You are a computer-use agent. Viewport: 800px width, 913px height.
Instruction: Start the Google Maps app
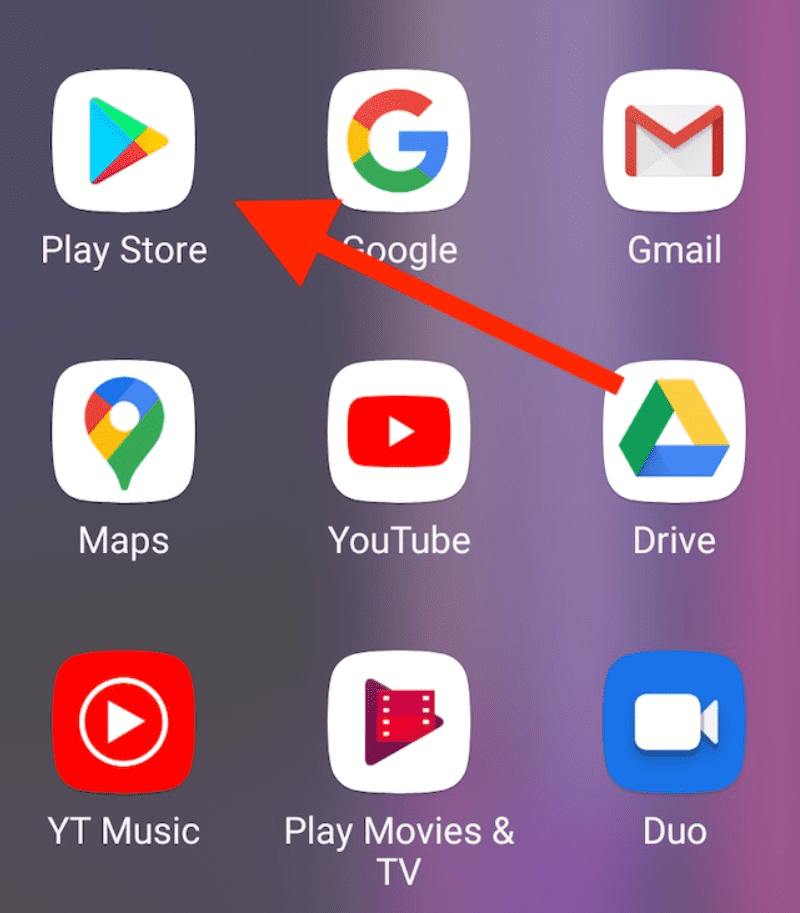124,430
